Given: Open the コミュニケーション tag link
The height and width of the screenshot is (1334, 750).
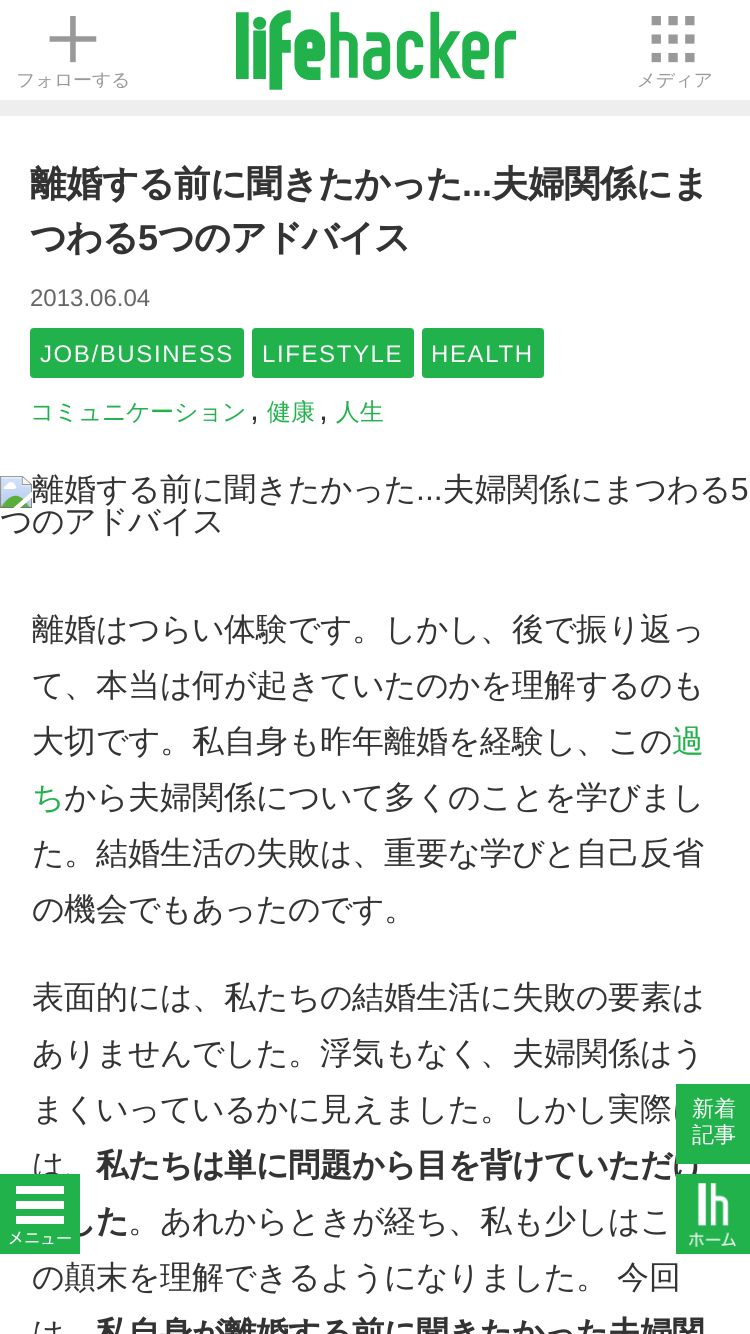Looking at the screenshot, I should pos(138,412).
